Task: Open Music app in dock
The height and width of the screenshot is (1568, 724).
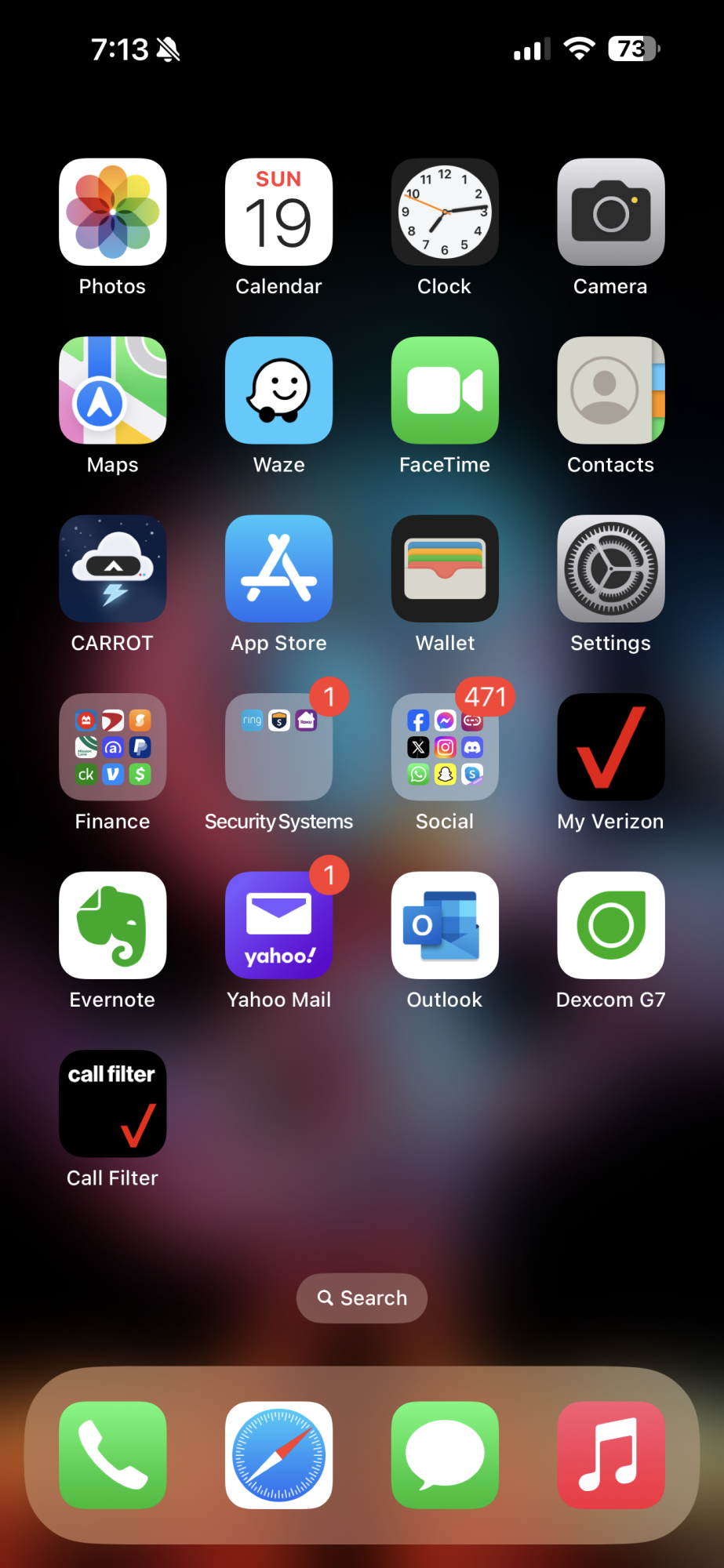Action: point(611,1455)
